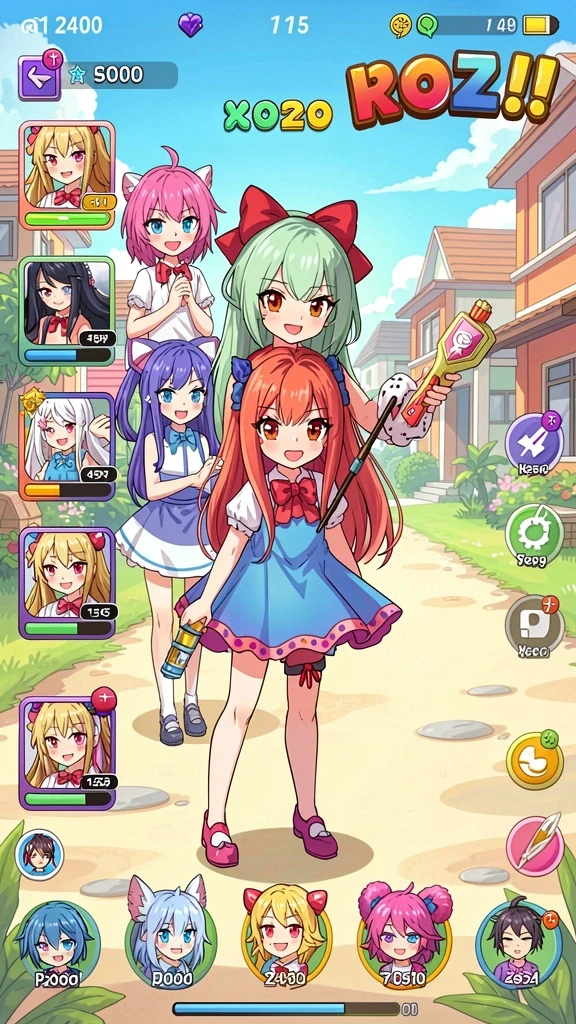Tap the grey D round button

534,627
